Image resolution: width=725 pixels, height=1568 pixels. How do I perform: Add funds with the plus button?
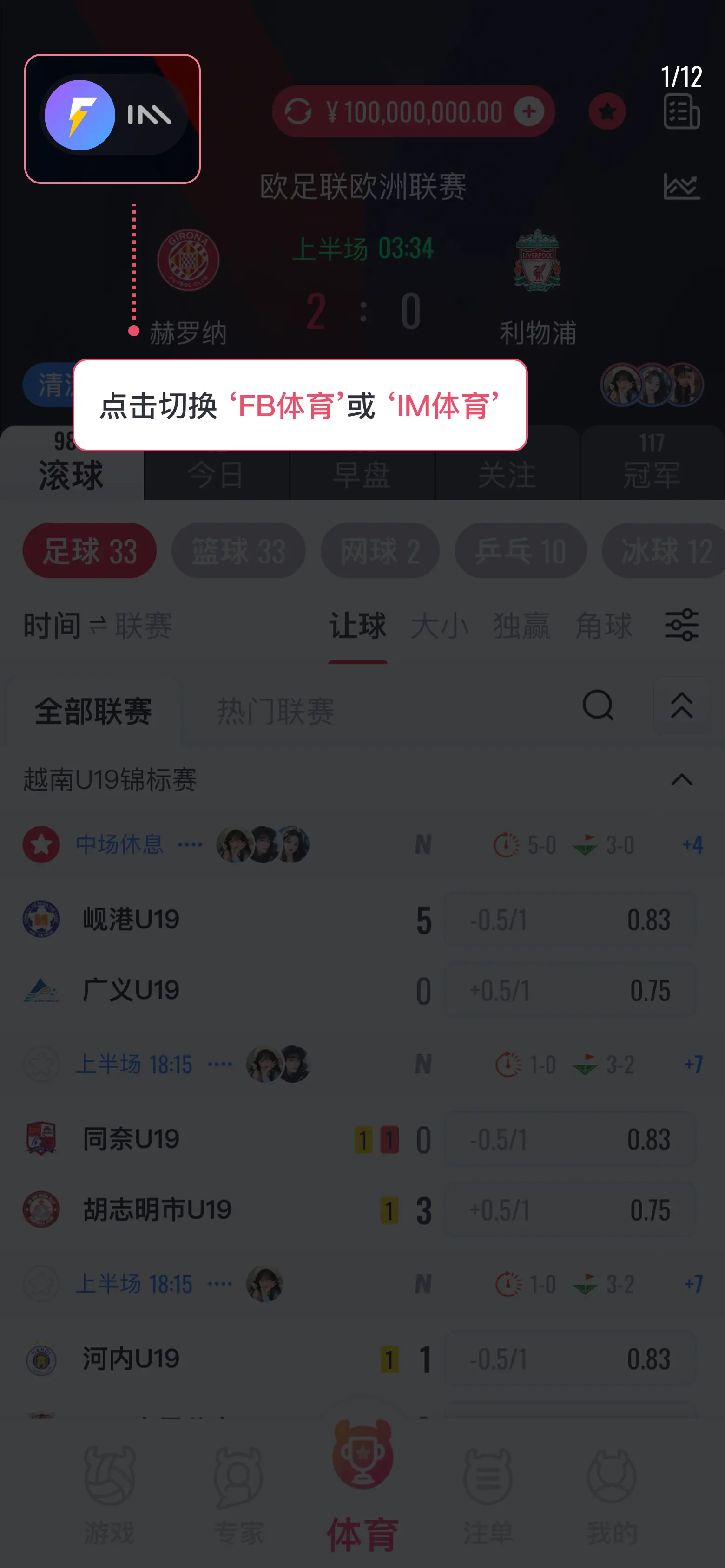pyautogui.click(x=528, y=111)
